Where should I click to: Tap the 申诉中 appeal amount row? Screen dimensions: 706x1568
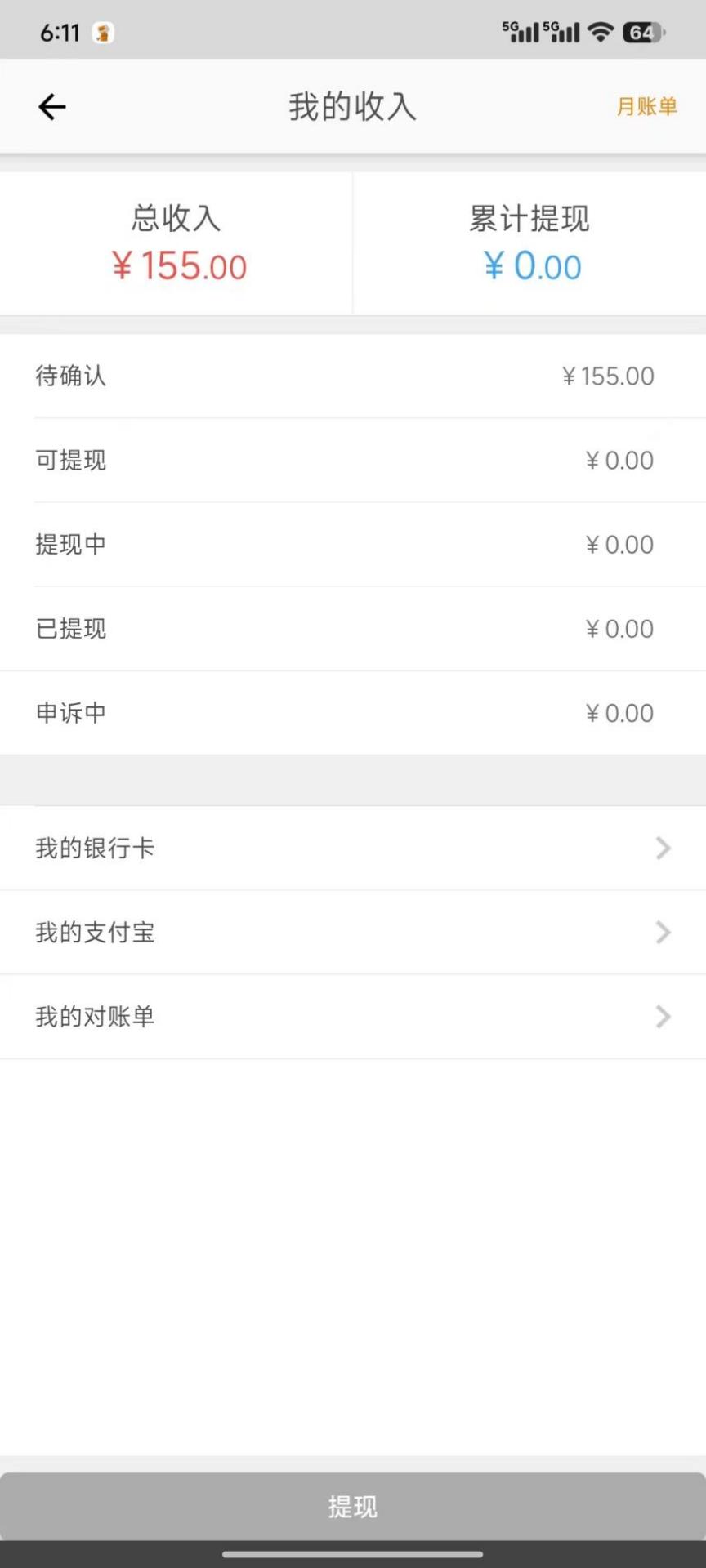[353, 712]
